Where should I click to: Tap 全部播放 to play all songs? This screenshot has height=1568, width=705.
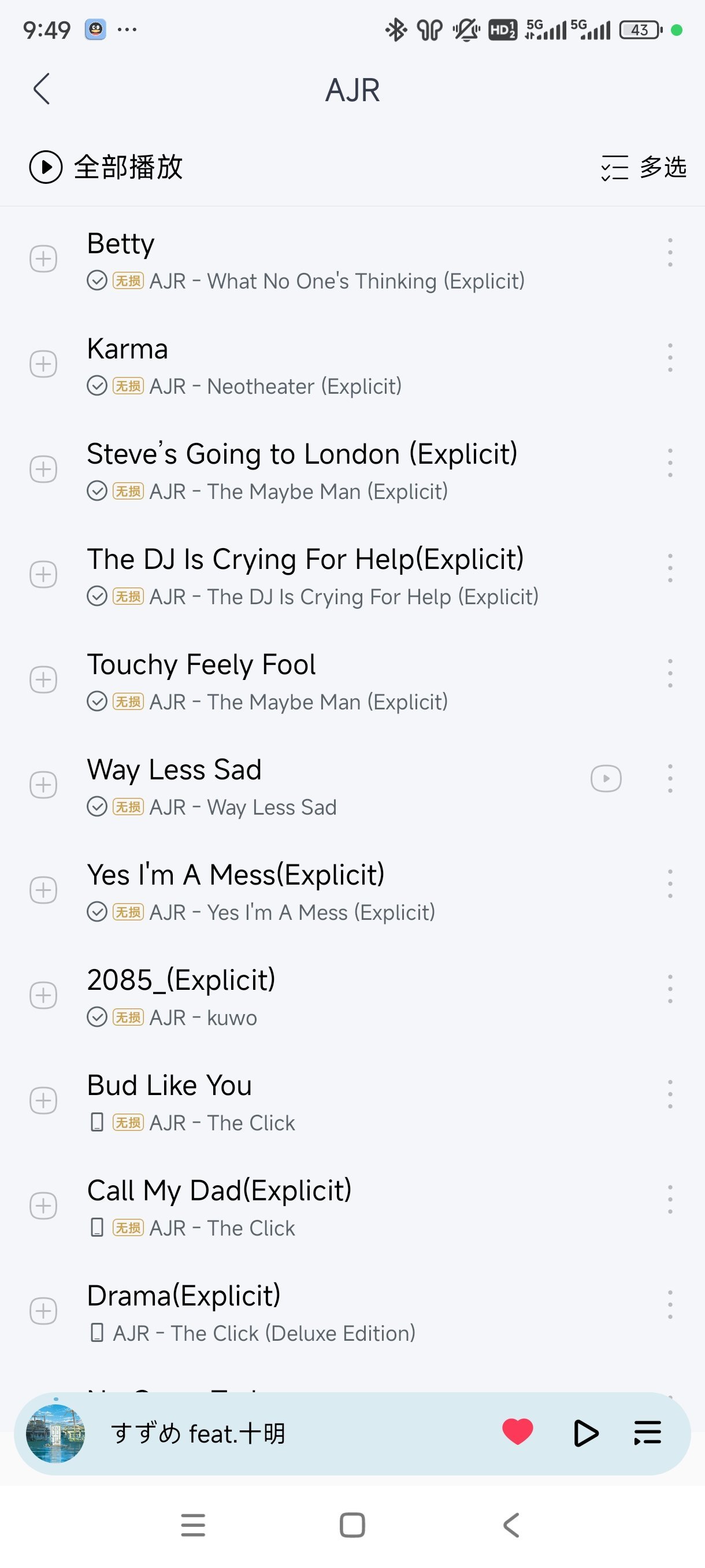[x=106, y=167]
